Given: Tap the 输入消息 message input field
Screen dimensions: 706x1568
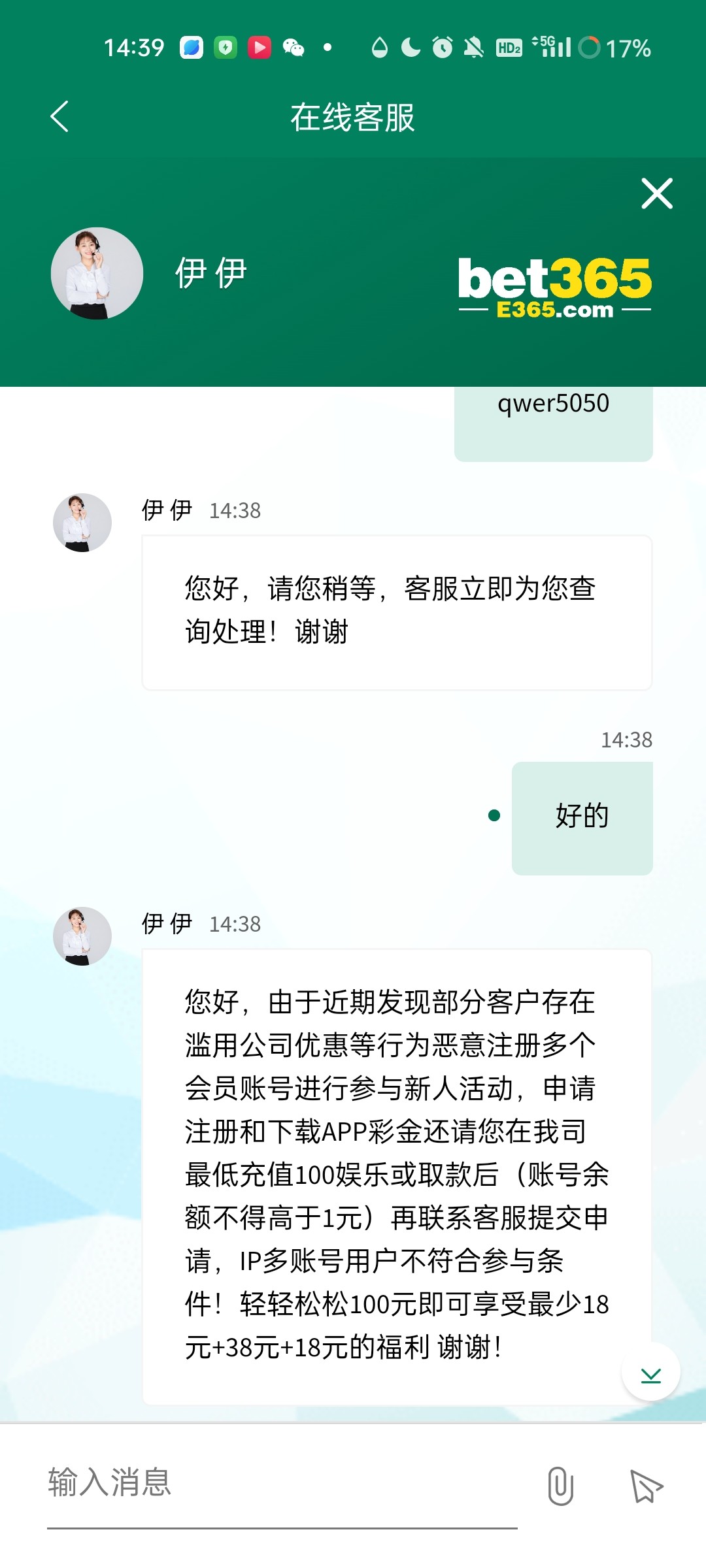Looking at the screenshot, I should pyautogui.click(x=281, y=1483).
